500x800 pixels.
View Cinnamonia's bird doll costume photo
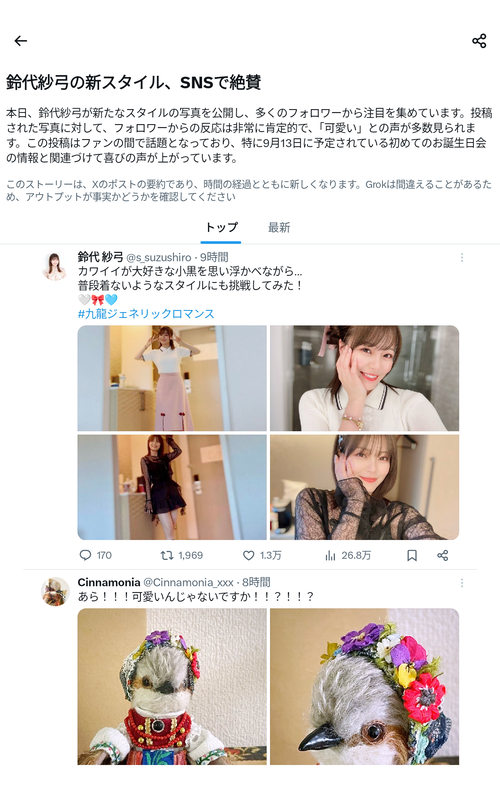172,686
